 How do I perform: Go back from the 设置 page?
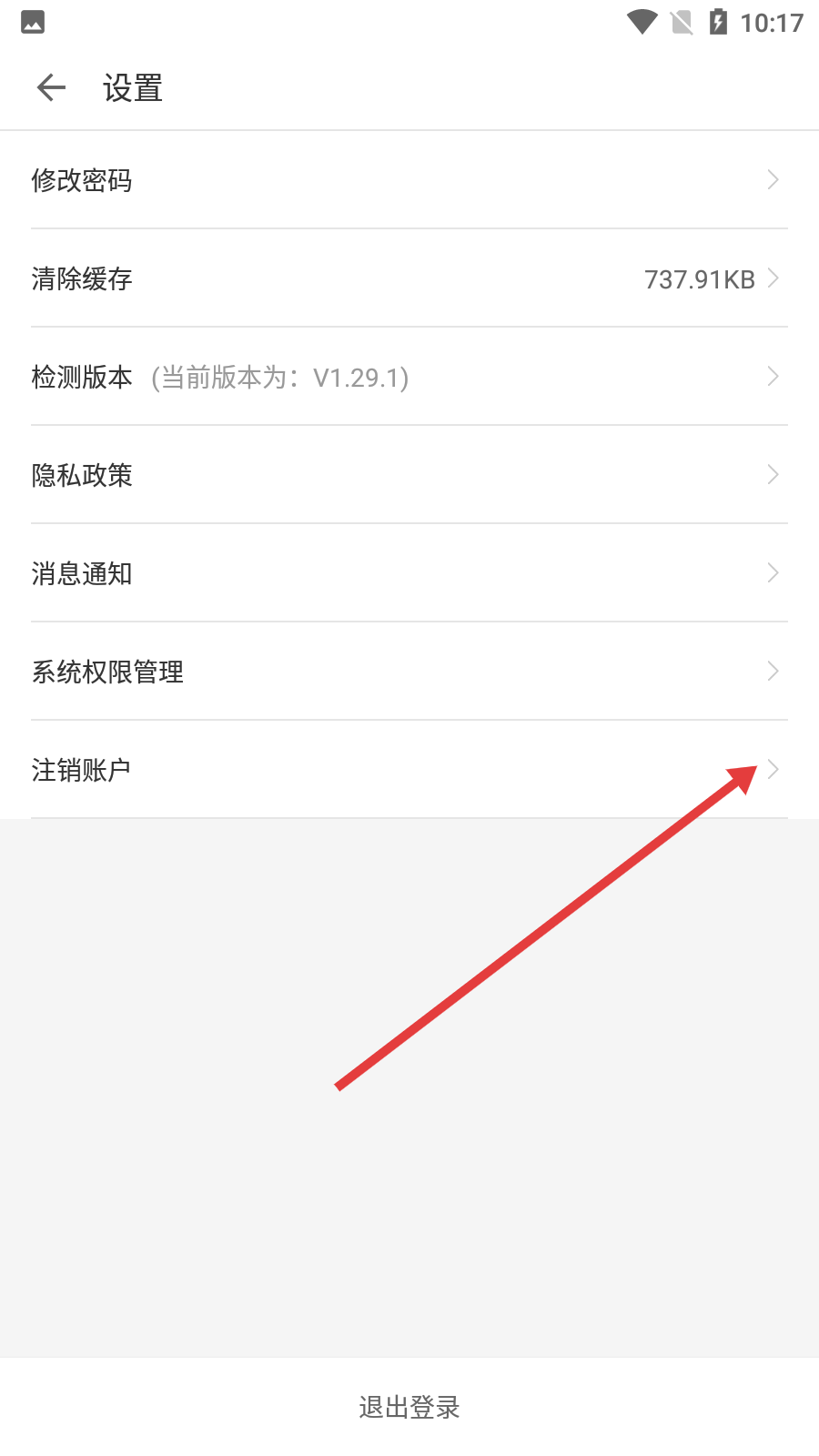[52, 88]
